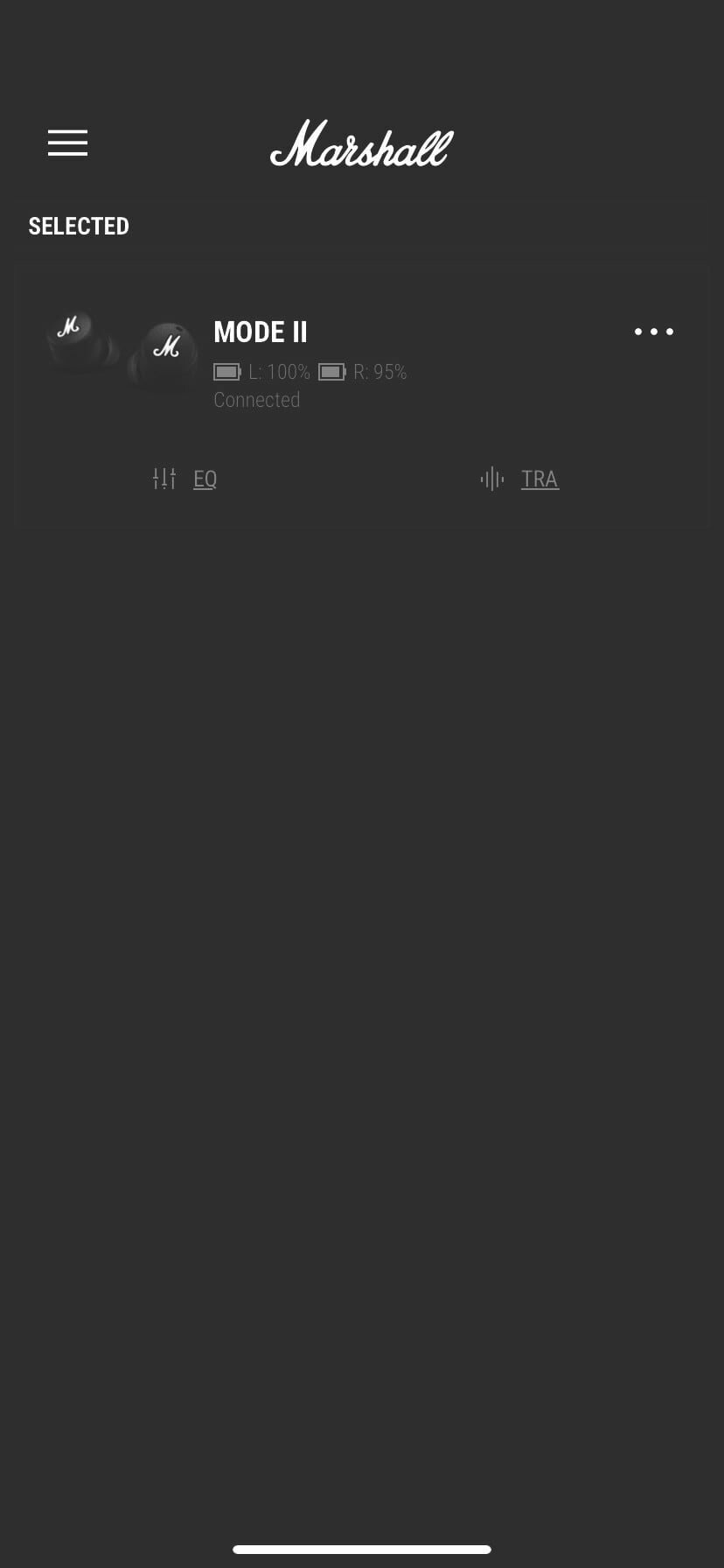Open the three-dot options for MODE II

(653, 332)
